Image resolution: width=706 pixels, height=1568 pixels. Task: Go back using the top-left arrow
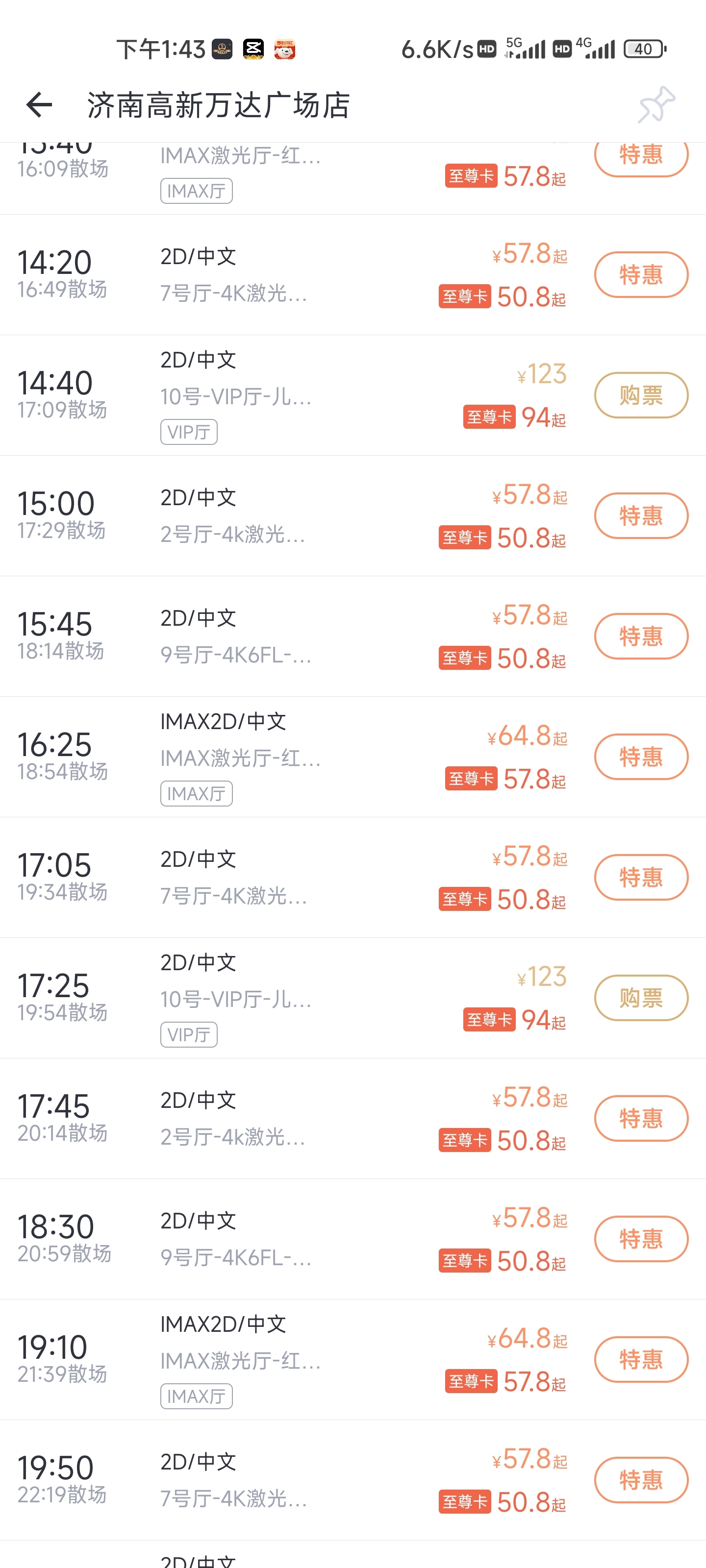[x=39, y=105]
